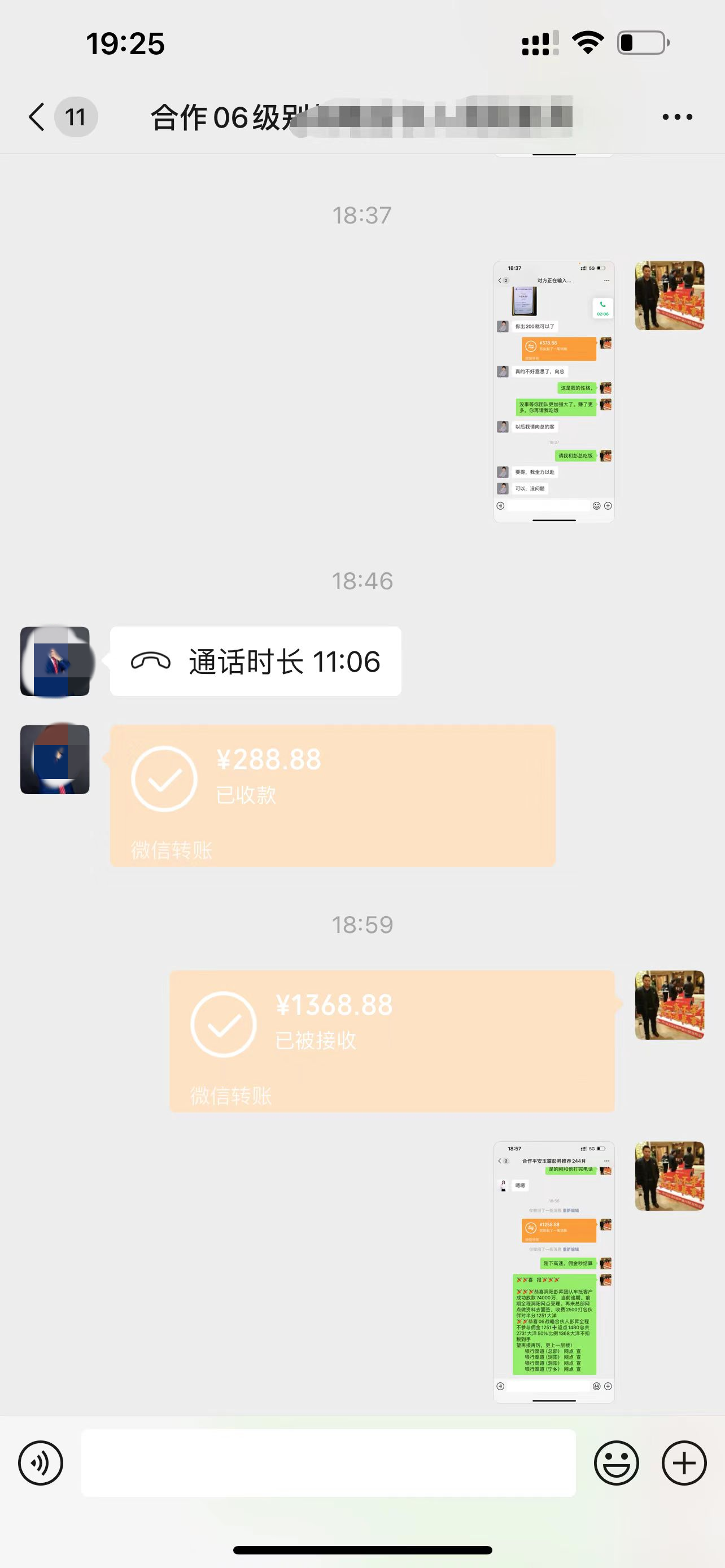The image size is (725, 1568).
Task: Open the contact avatar beside the call message
Action: [55, 661]
